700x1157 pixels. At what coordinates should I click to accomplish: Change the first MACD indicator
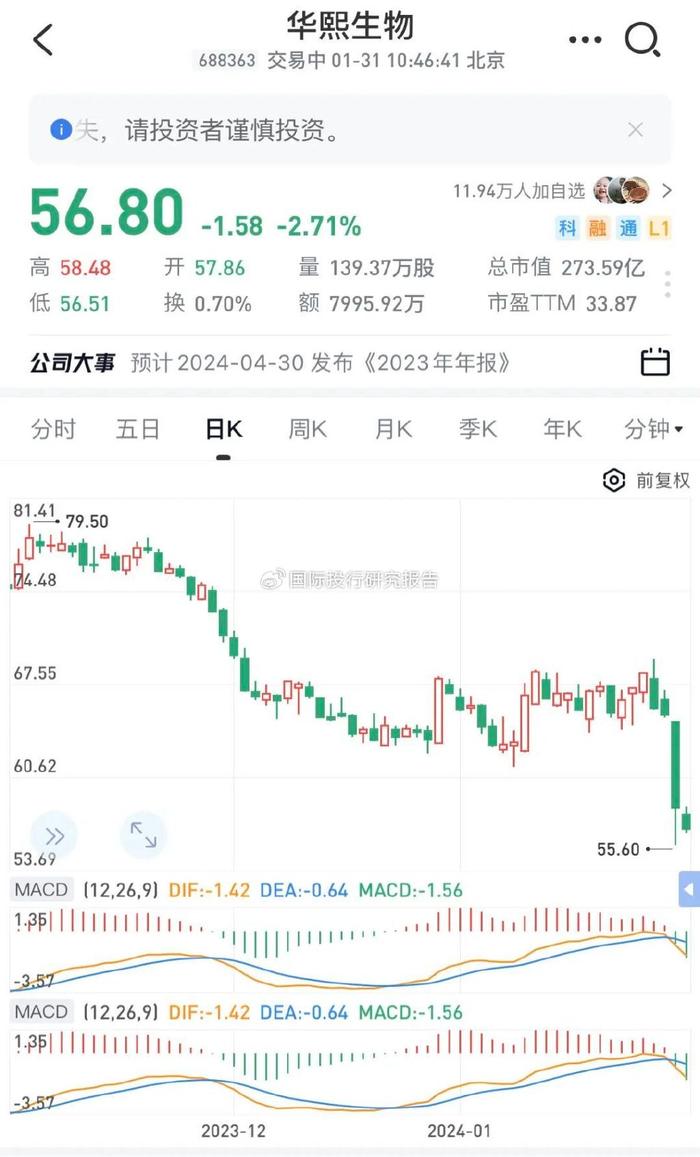pos(42,890)
